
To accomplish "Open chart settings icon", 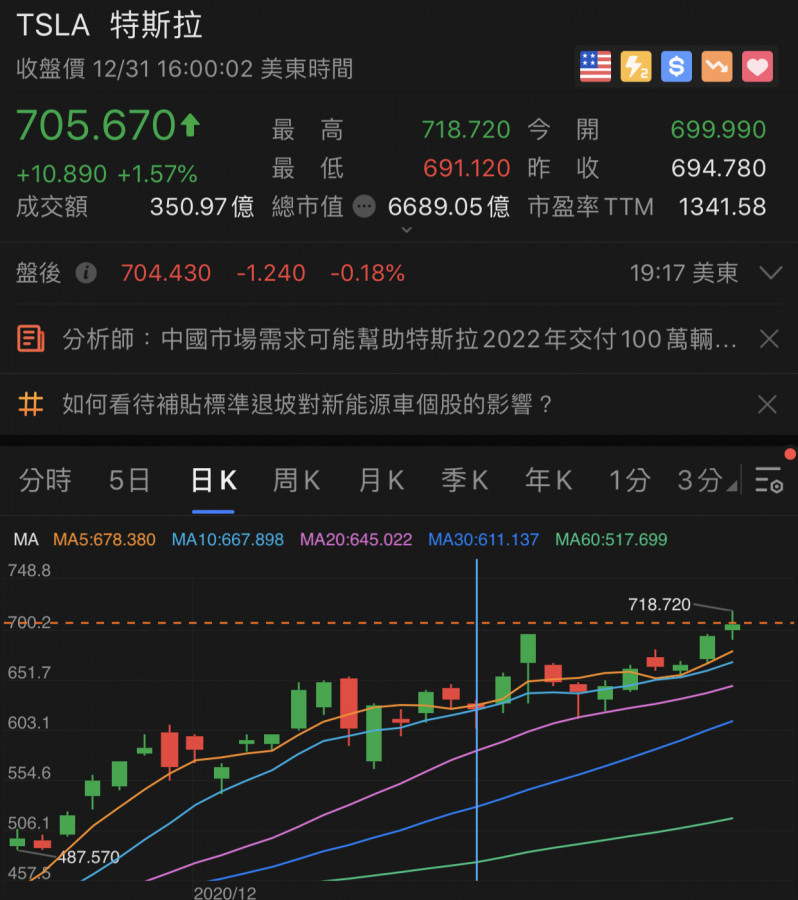I will 769,481.
